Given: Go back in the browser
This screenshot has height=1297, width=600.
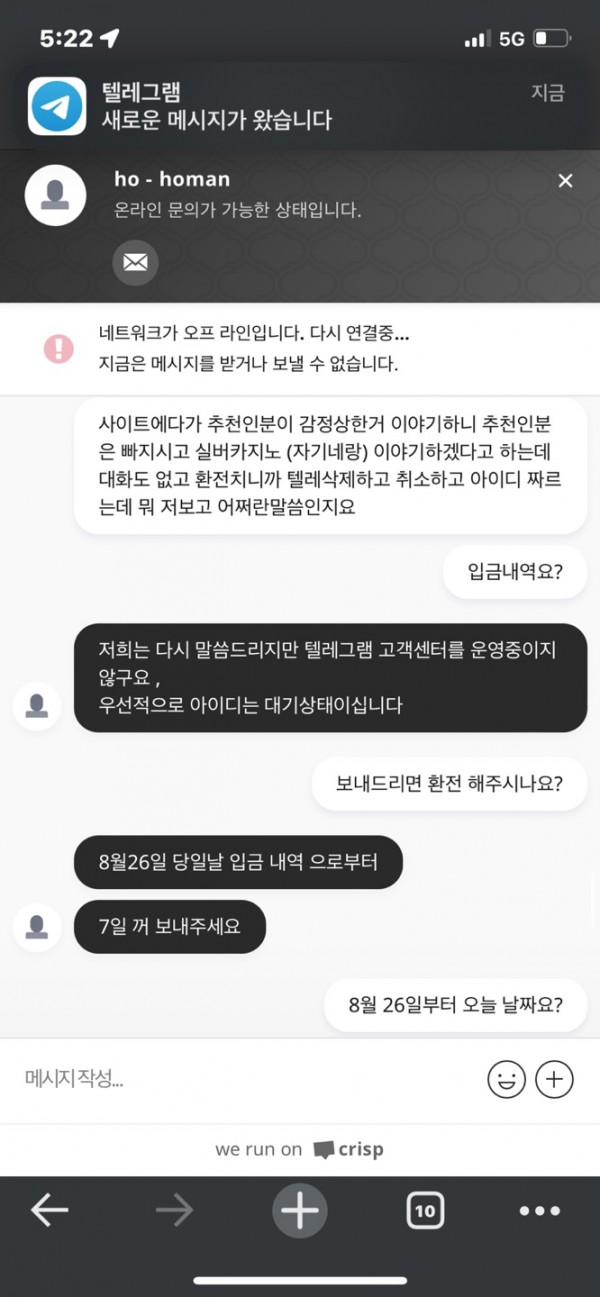Looking at the screenshot, I should point(49,1211).
